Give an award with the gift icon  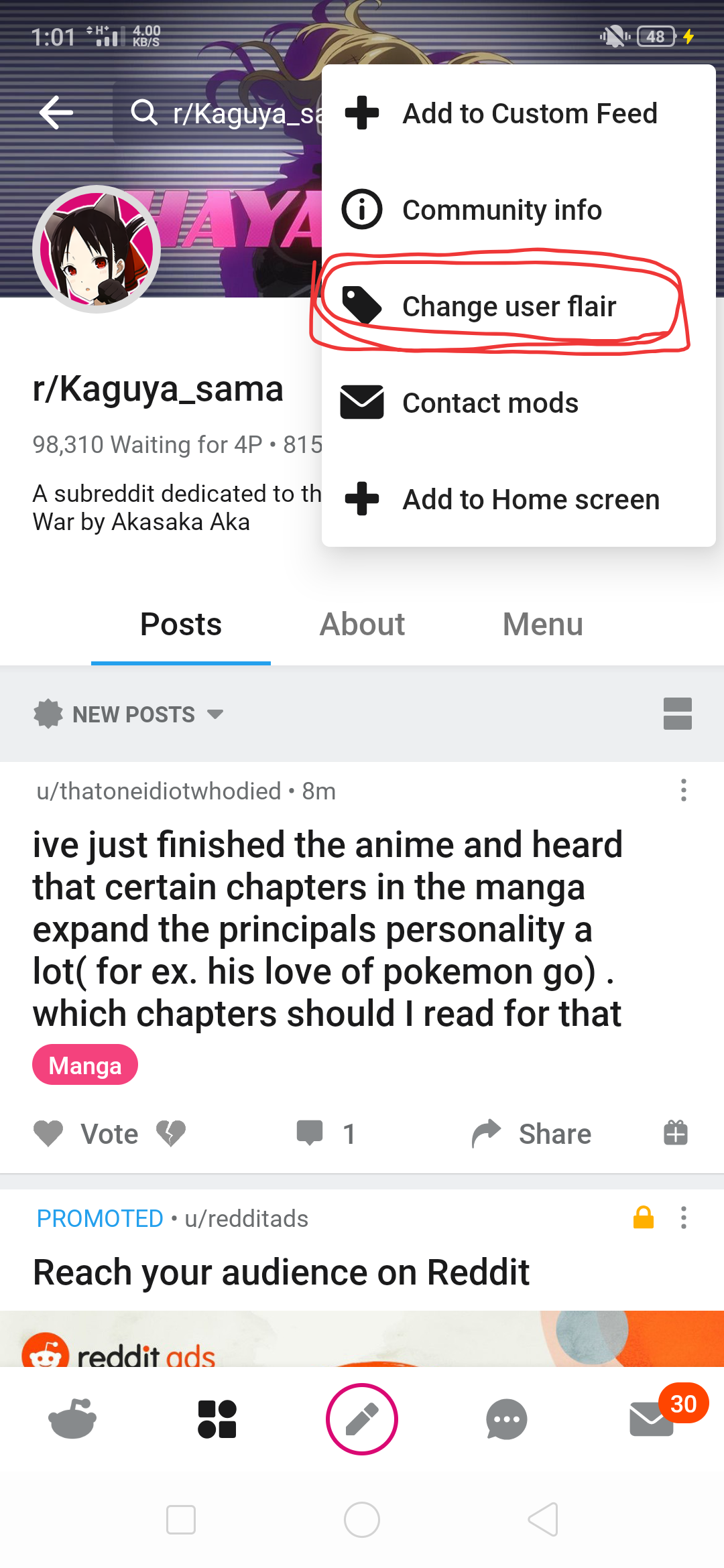click(676, 1133)
